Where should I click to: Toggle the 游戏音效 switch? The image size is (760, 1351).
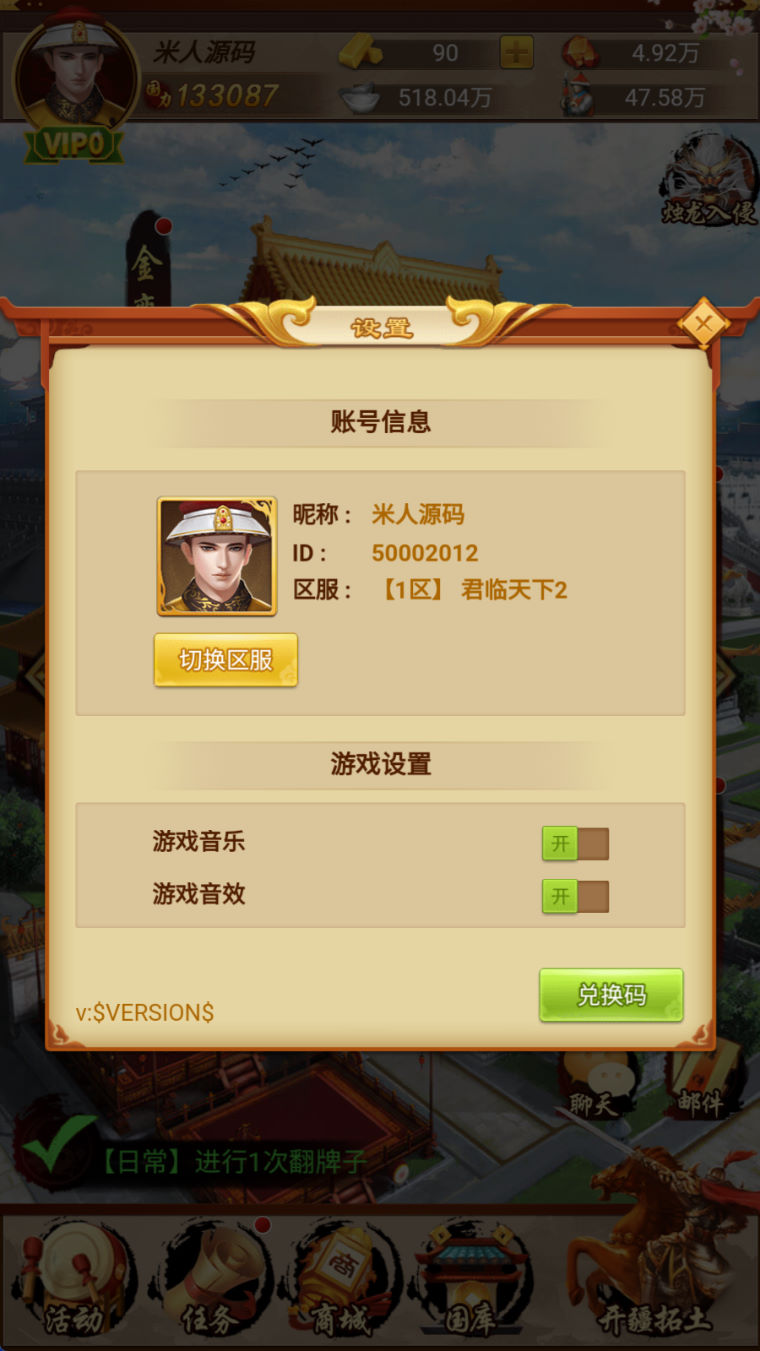click(575, 897)
